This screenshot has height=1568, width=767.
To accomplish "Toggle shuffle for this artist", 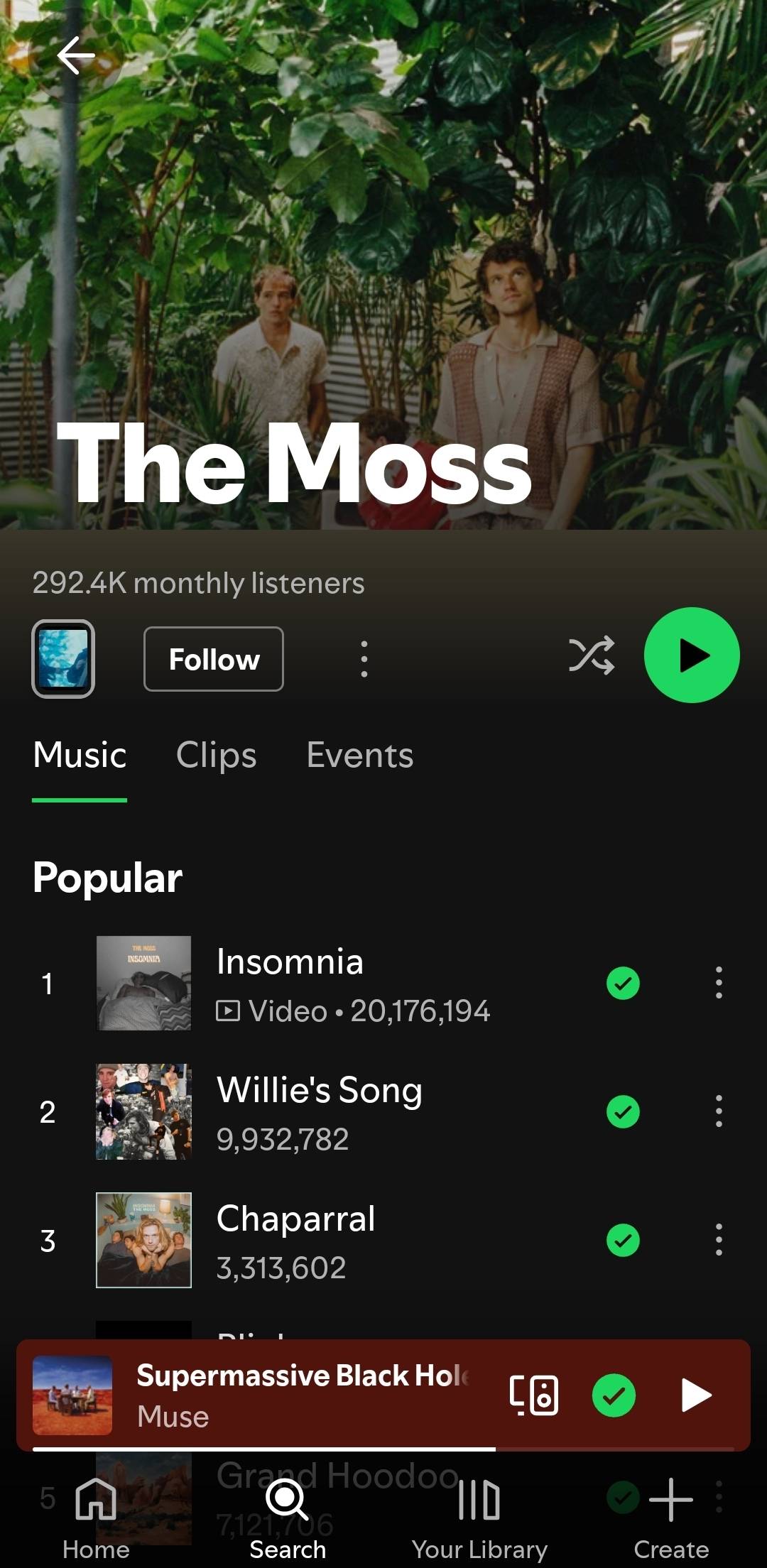I will coord(592,655).
